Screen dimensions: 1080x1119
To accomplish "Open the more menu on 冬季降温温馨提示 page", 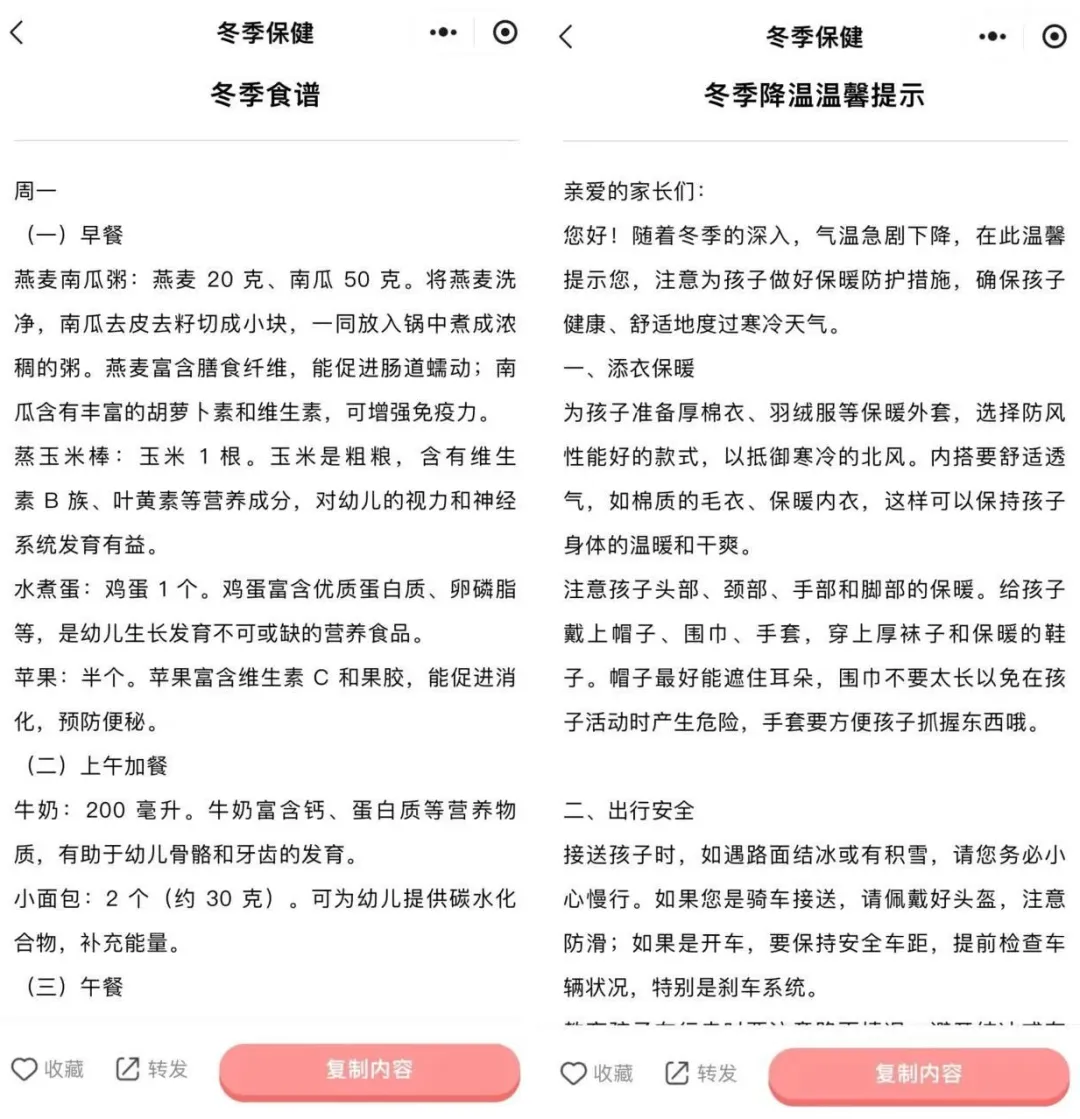I will click(992, 37).
